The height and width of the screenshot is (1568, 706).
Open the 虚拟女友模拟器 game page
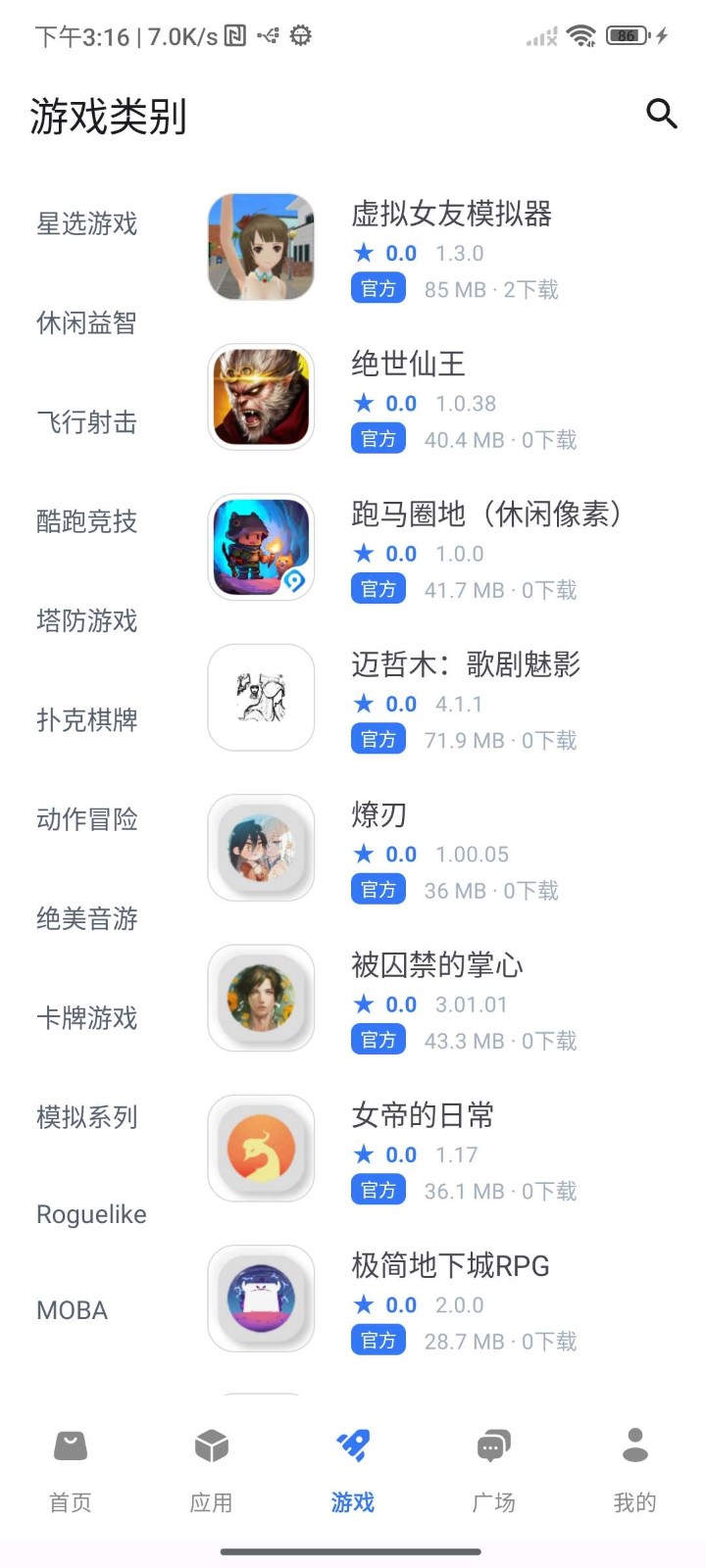click(x=451, y=214)
